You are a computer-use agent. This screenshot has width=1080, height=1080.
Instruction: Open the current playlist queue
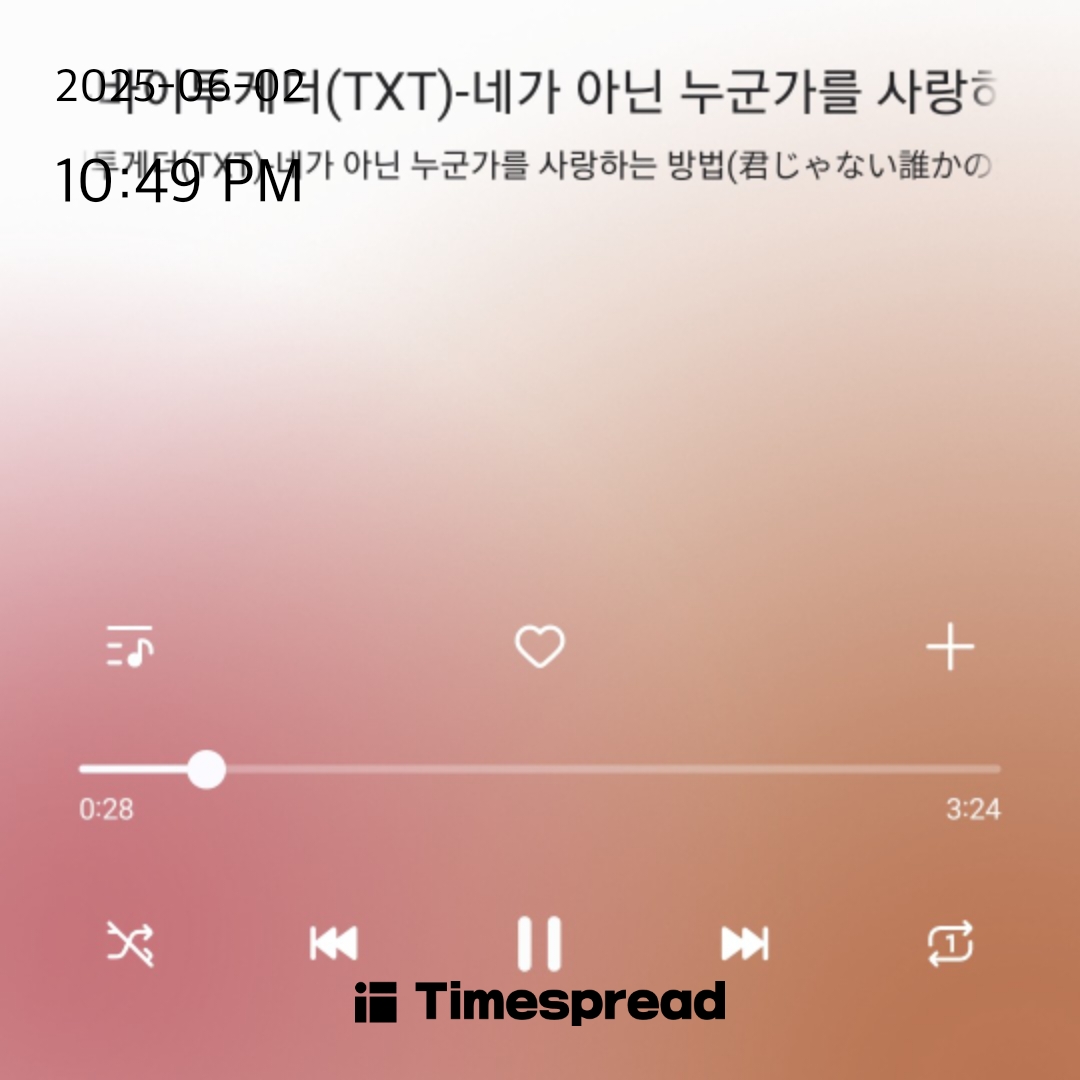[x=130, y=648]
